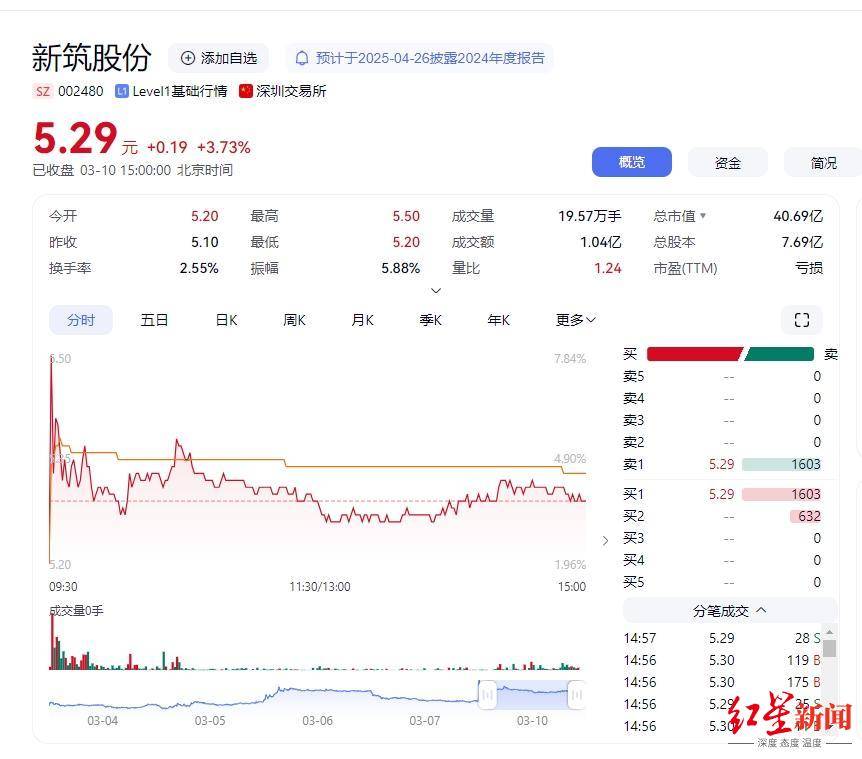
Task: Add the stock via 添加自选
Action: [218, 58]
